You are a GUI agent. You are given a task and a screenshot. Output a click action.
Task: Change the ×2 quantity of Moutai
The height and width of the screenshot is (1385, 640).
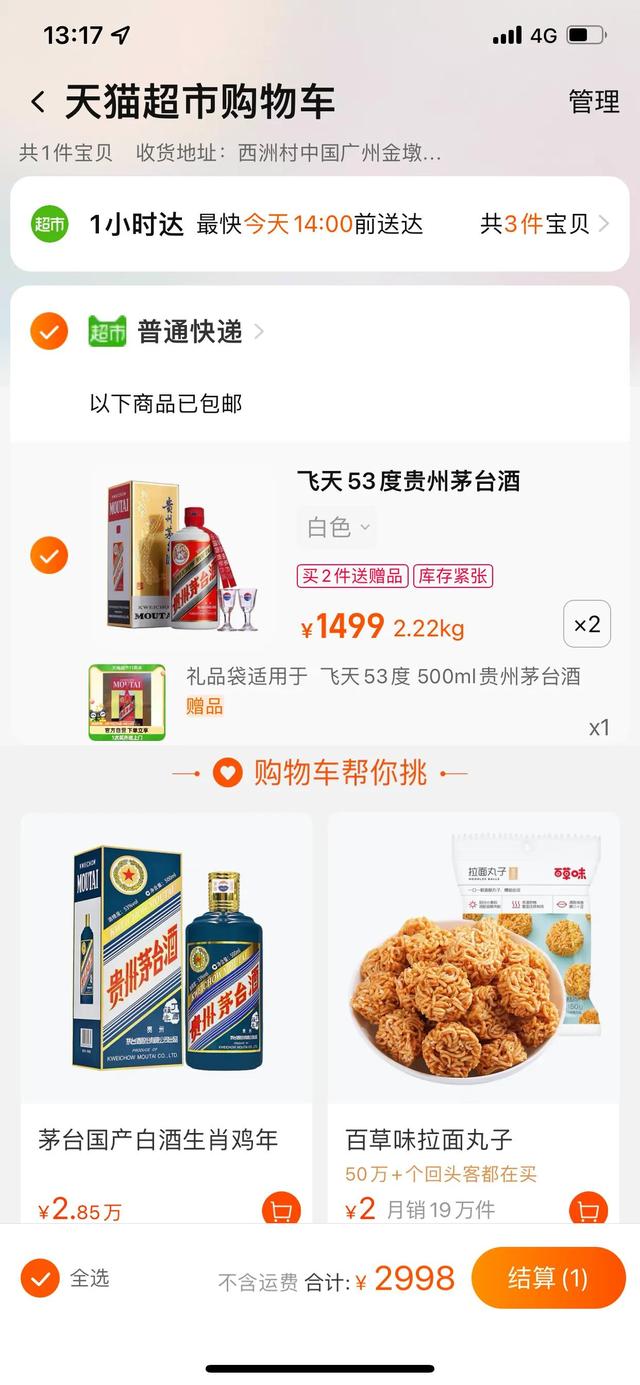point(587,625)
